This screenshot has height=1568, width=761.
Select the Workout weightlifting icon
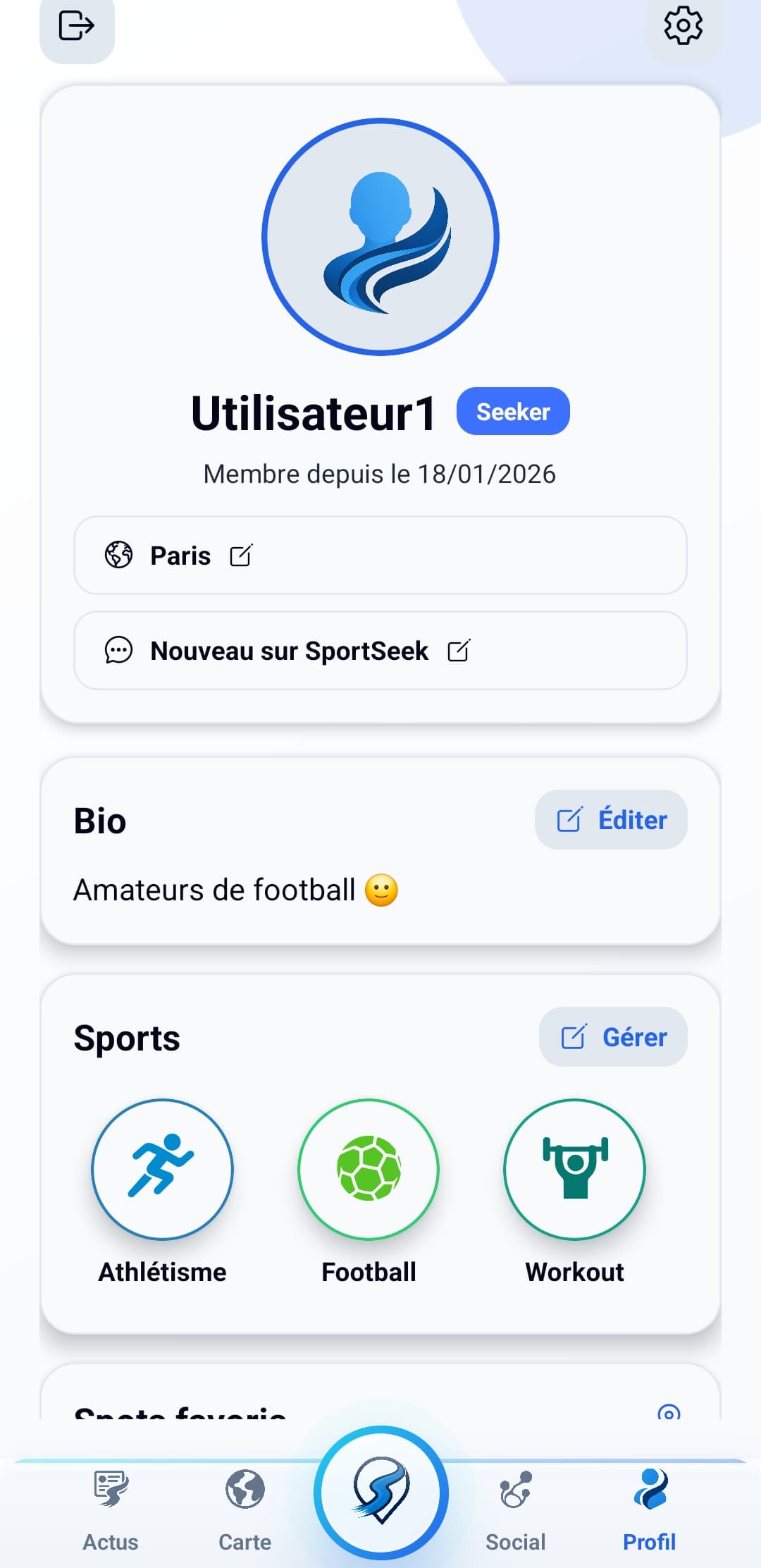click(574, 1169)
